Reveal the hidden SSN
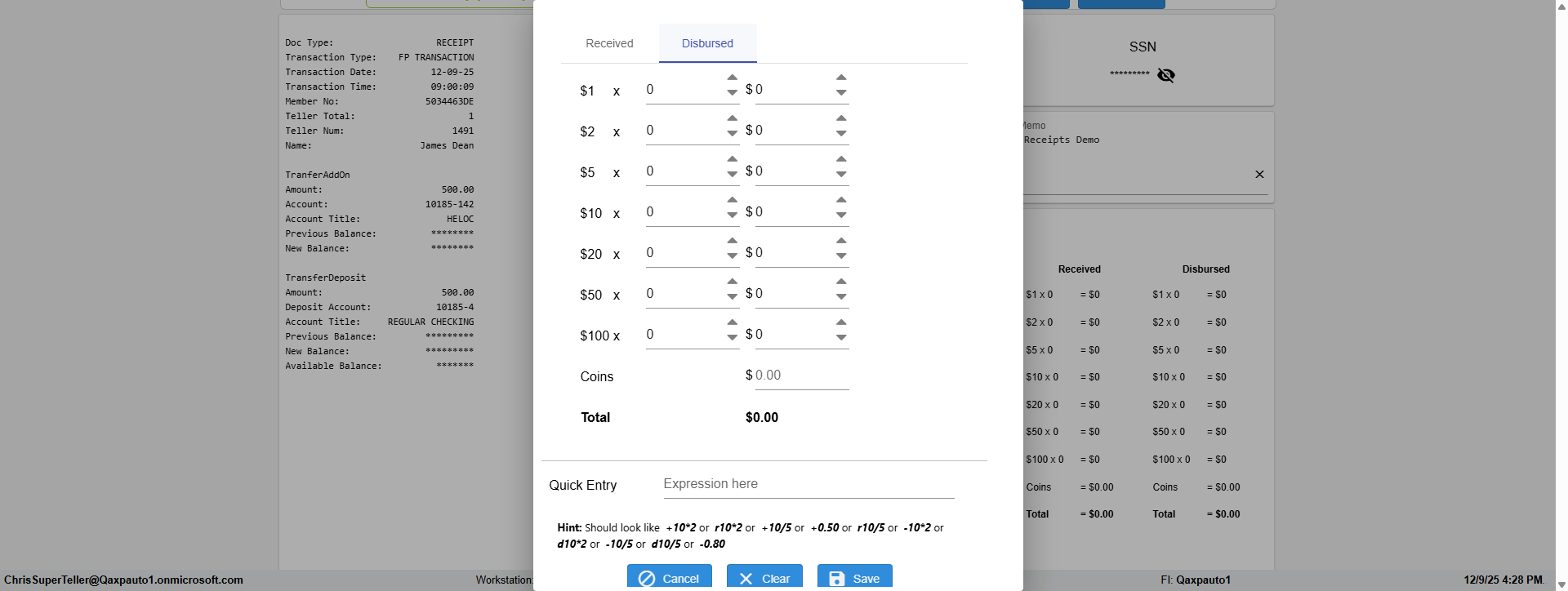 1166,75
